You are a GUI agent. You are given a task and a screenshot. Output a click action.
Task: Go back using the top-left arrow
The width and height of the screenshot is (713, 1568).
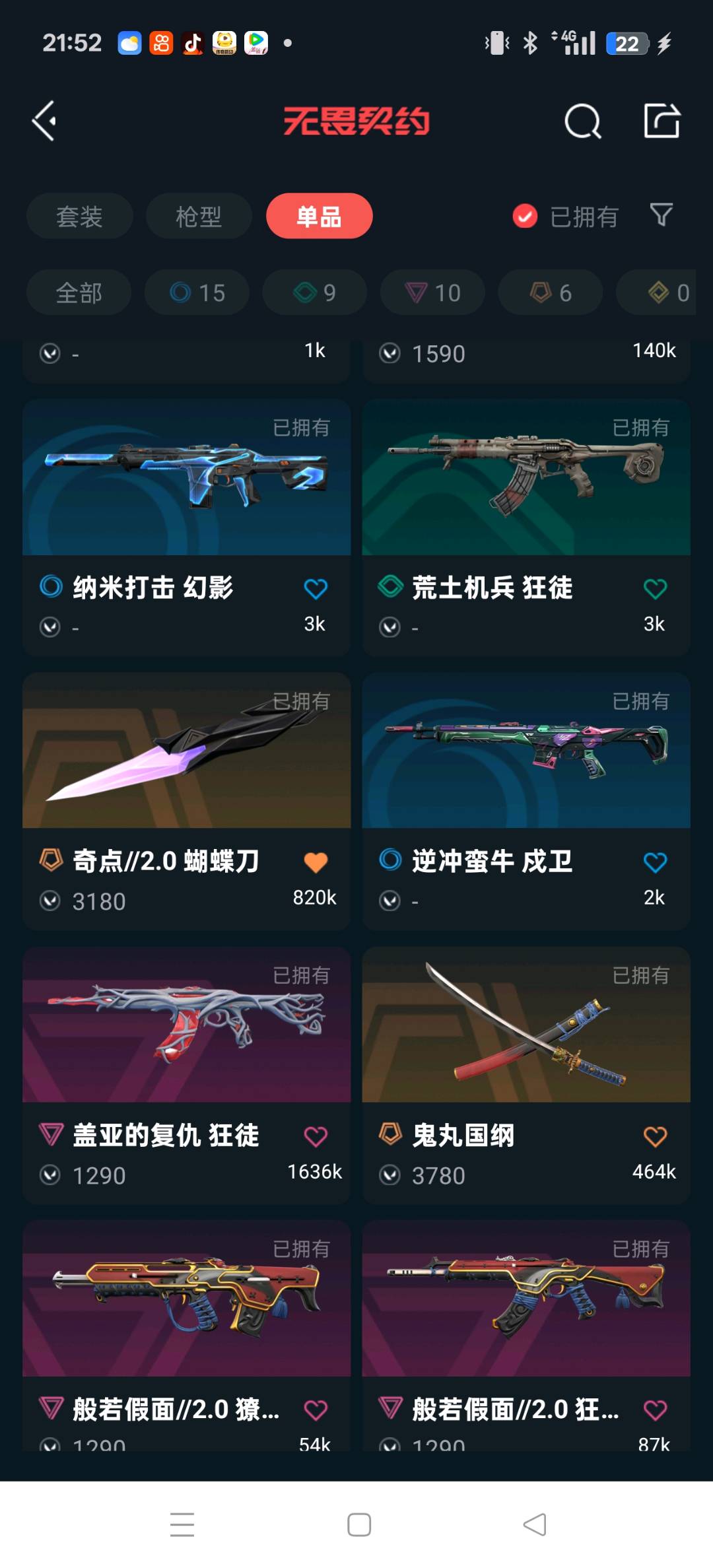click(x=44, y=121)
